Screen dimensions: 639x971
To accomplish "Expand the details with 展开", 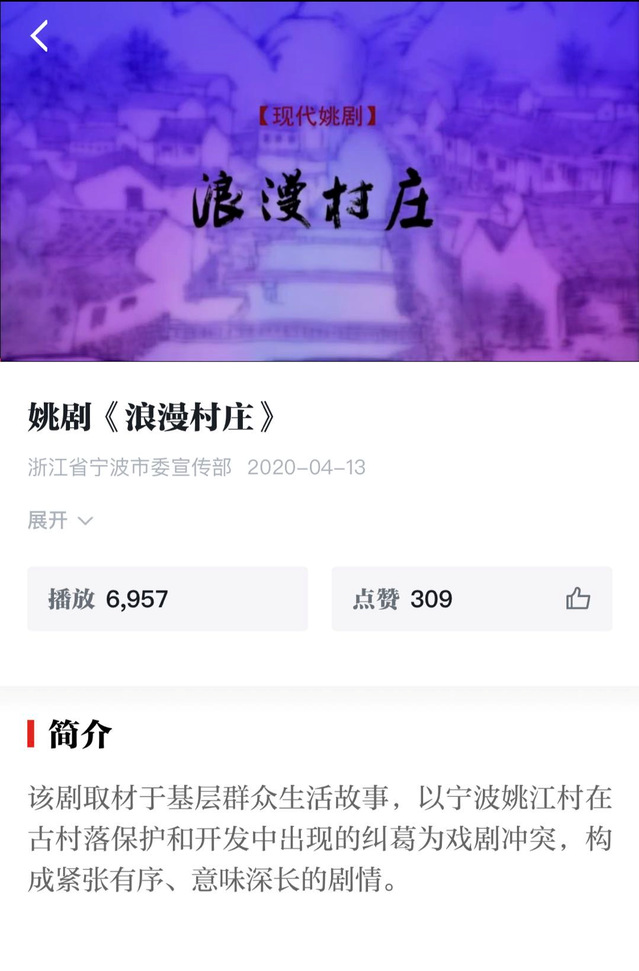I will click(60, 520).
